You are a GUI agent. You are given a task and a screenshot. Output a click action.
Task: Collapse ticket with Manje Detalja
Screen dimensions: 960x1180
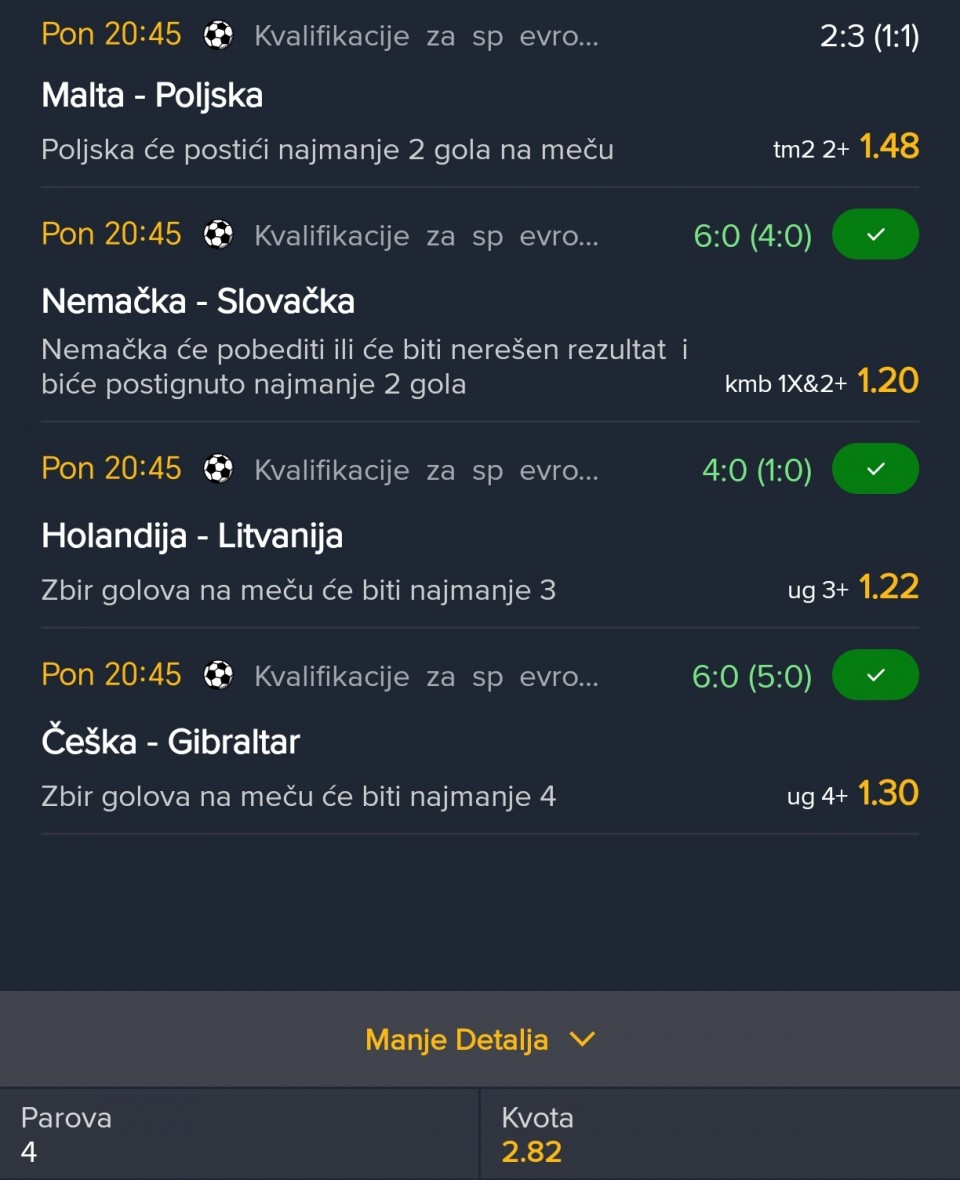(x=480, y=1040)
